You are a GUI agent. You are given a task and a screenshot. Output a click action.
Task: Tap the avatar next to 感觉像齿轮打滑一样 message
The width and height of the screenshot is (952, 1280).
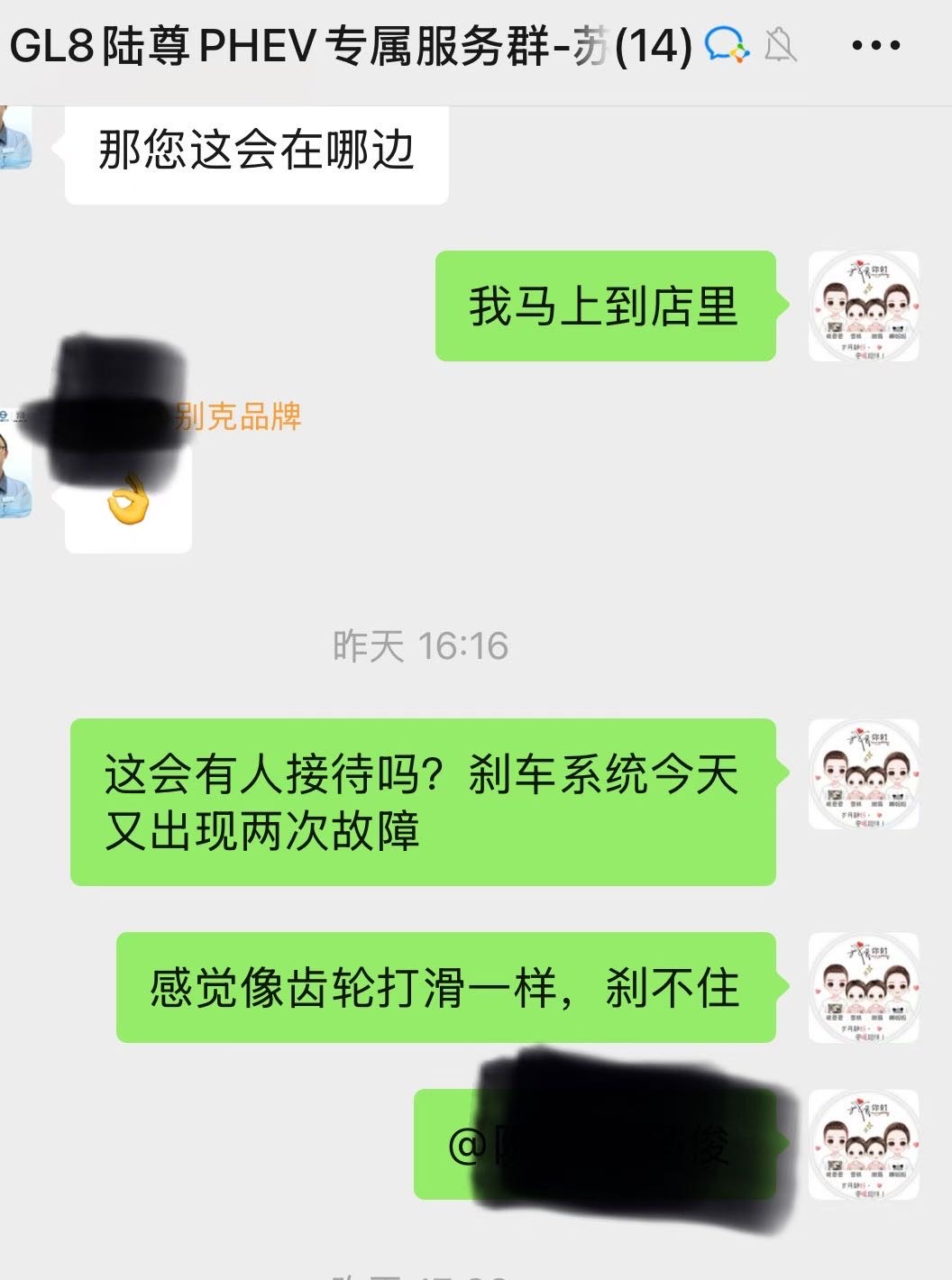(863, 988)
